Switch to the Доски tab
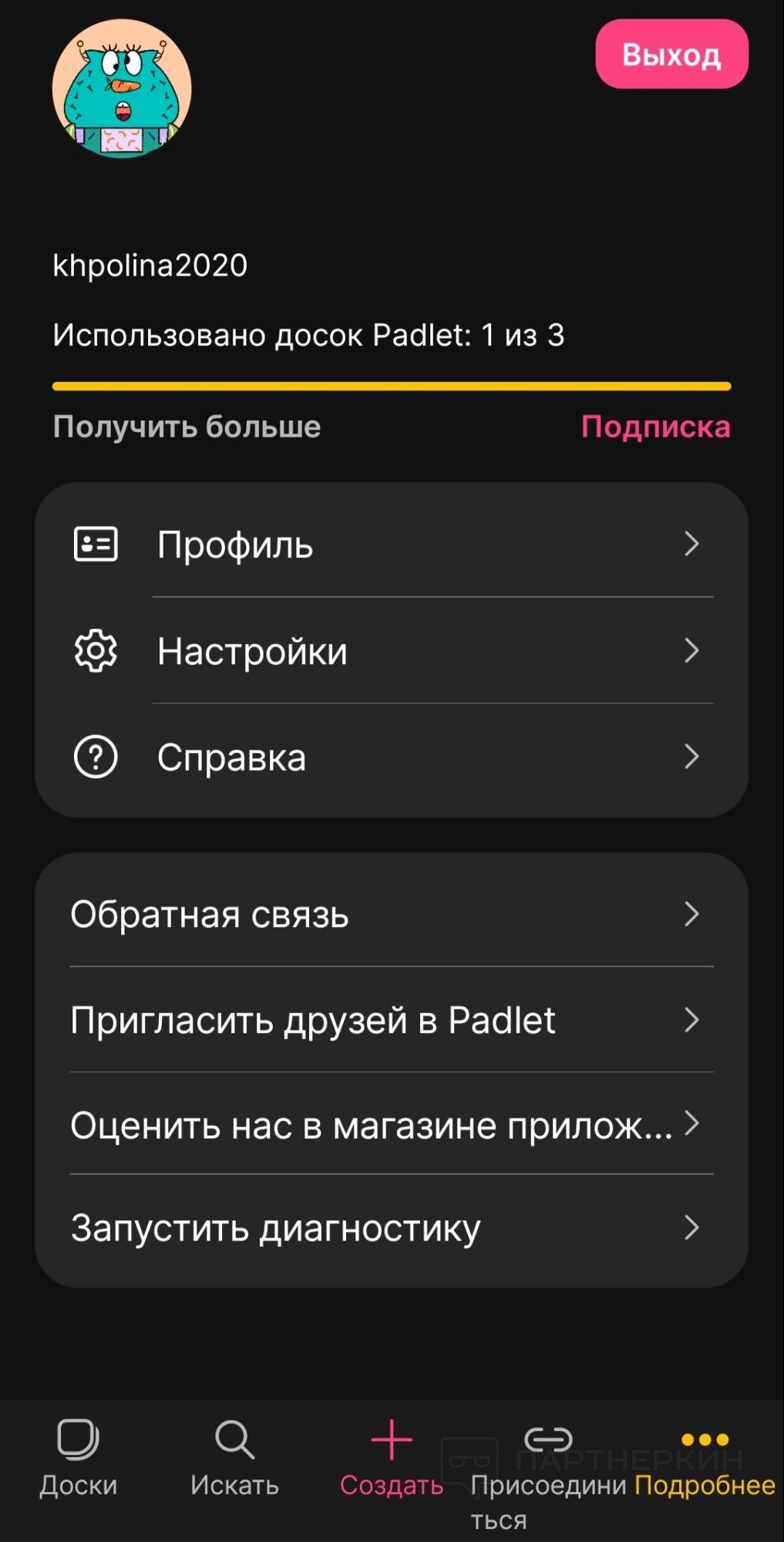 (78, 1457)
